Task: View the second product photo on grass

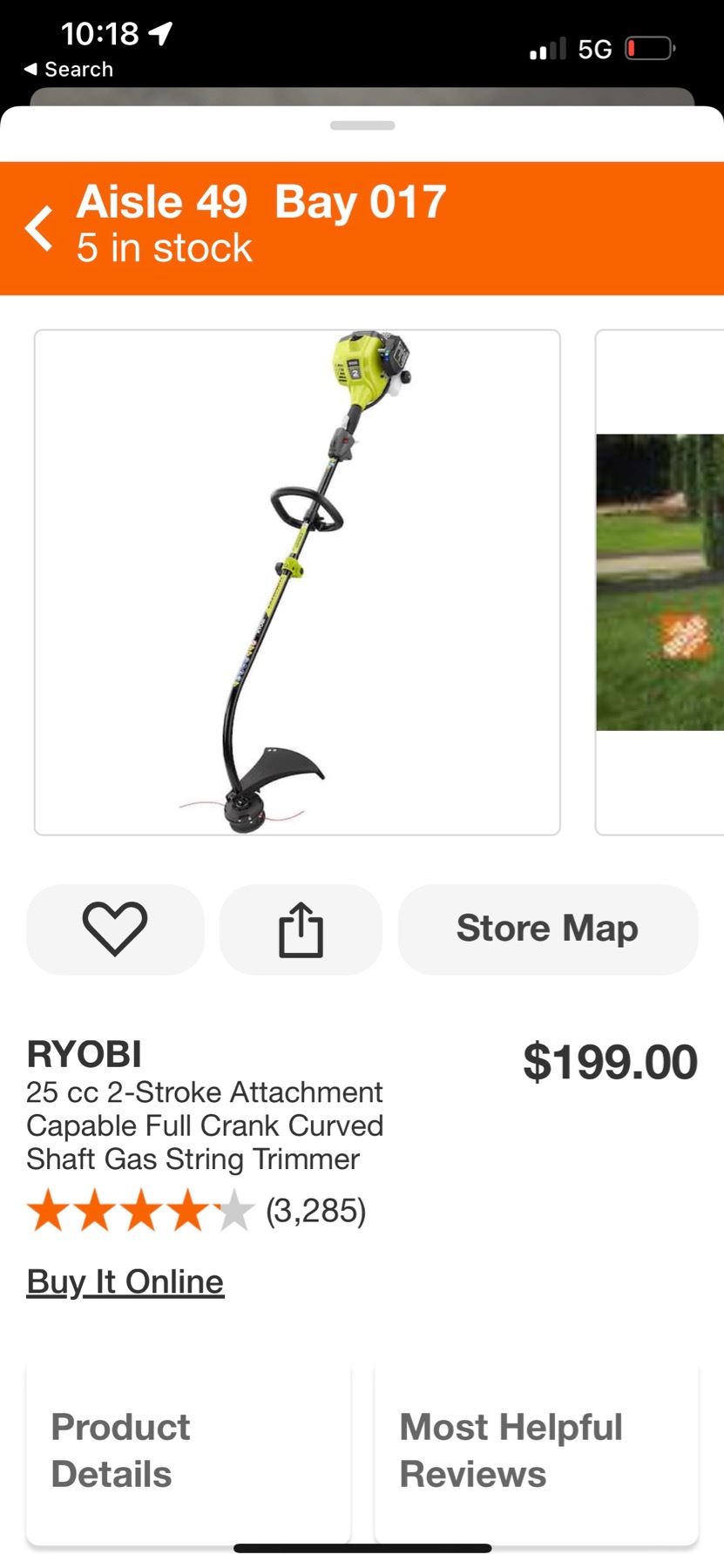Action: pos(660,582)
